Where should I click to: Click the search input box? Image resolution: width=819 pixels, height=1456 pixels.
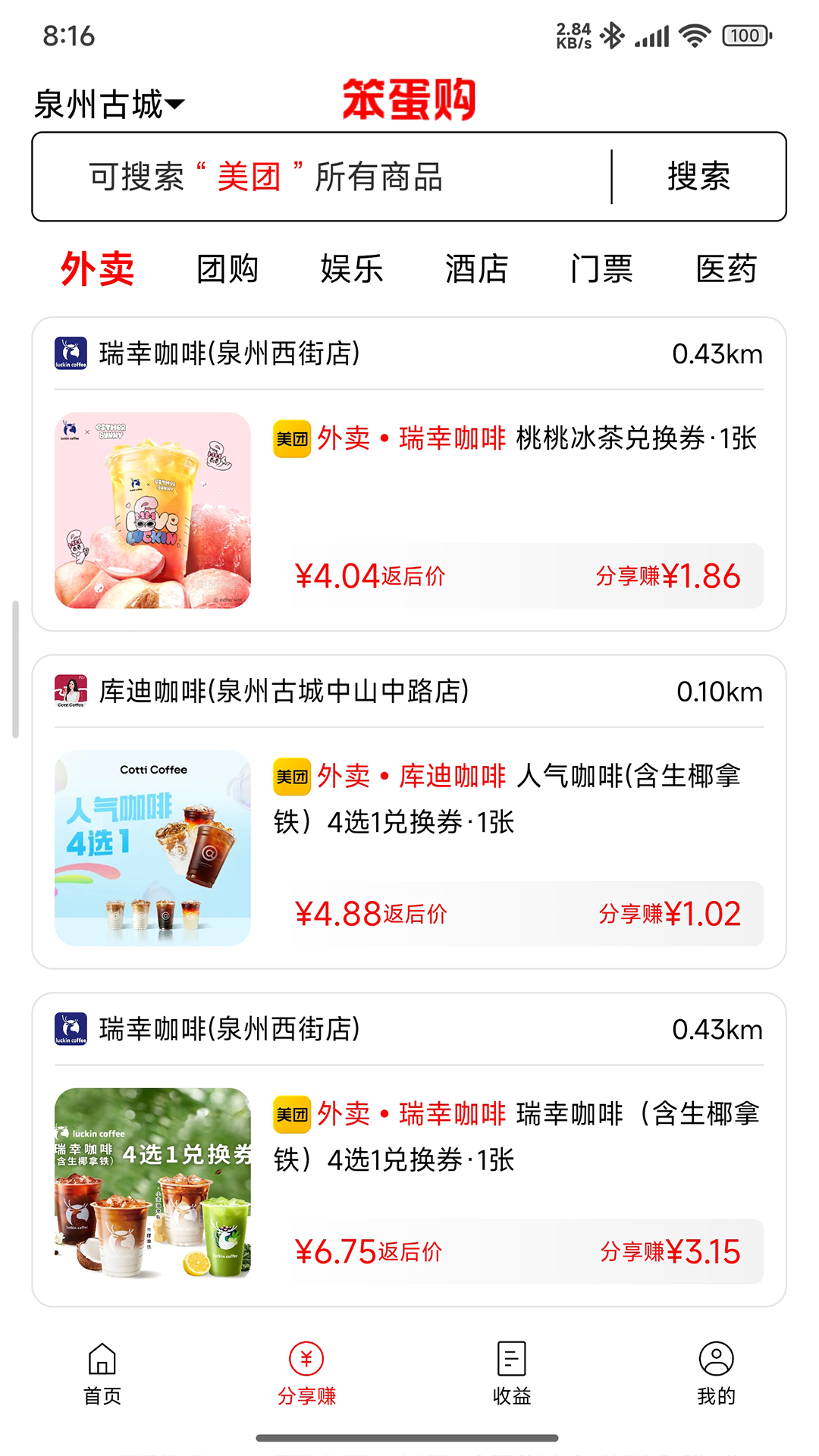pos(303,176)
